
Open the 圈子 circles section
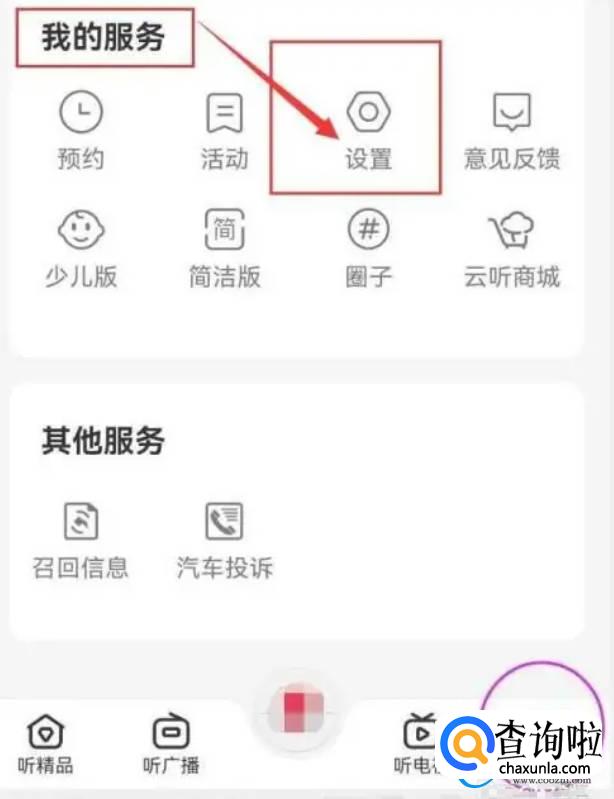pyautogui.click(x=368, y=248)
